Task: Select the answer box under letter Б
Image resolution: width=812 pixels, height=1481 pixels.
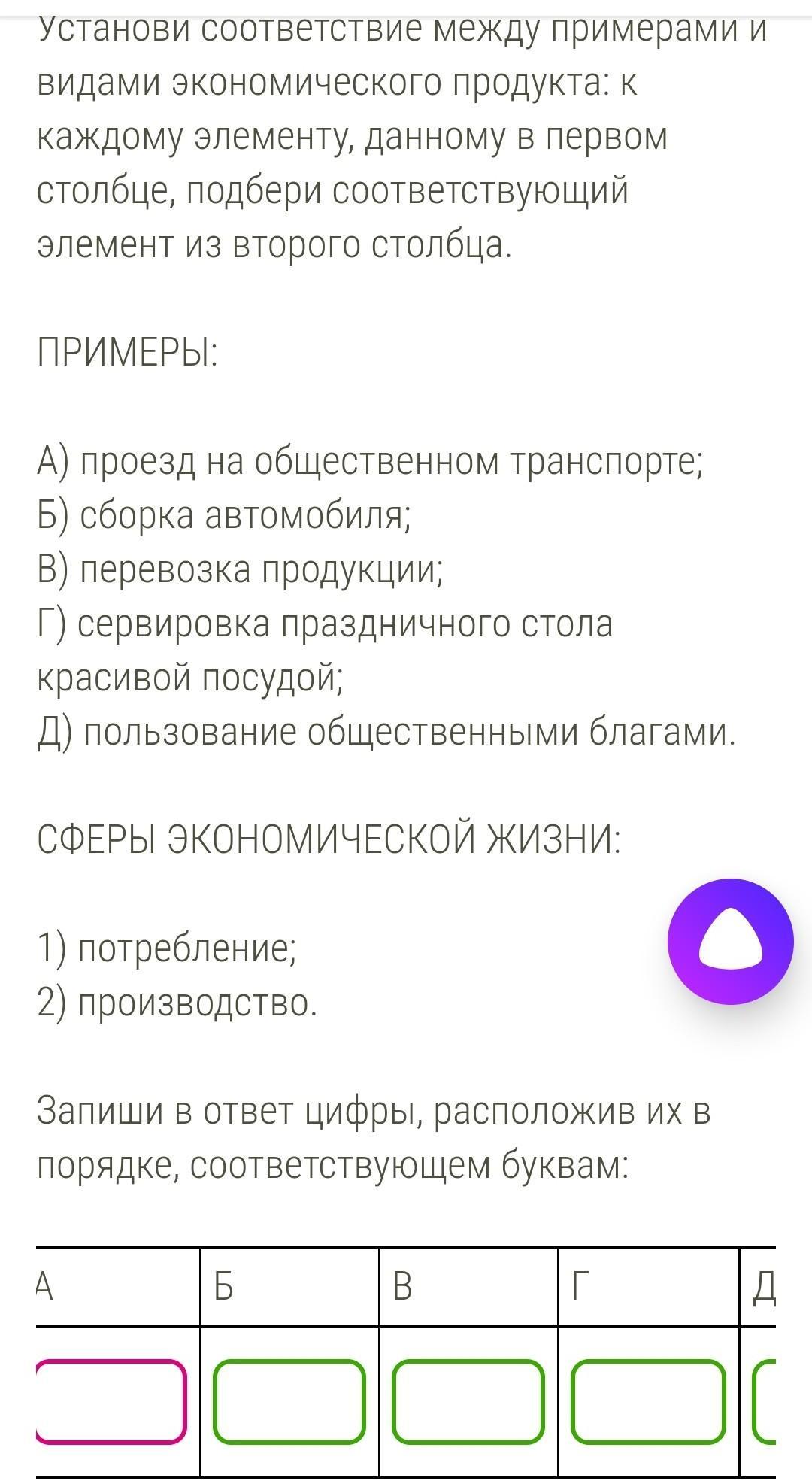Action: point(289,1401)
